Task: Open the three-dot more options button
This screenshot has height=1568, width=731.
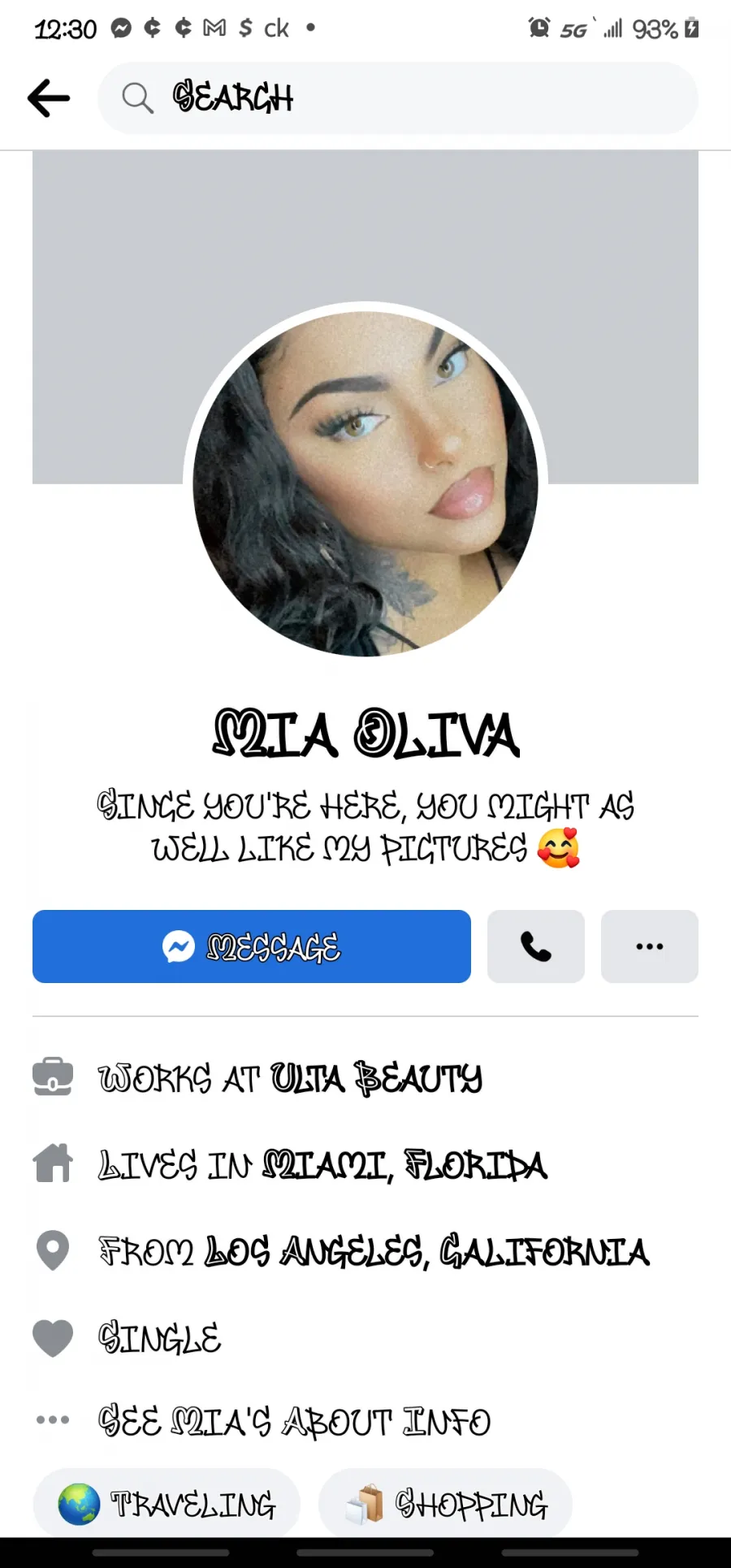Action: [650, 946]
